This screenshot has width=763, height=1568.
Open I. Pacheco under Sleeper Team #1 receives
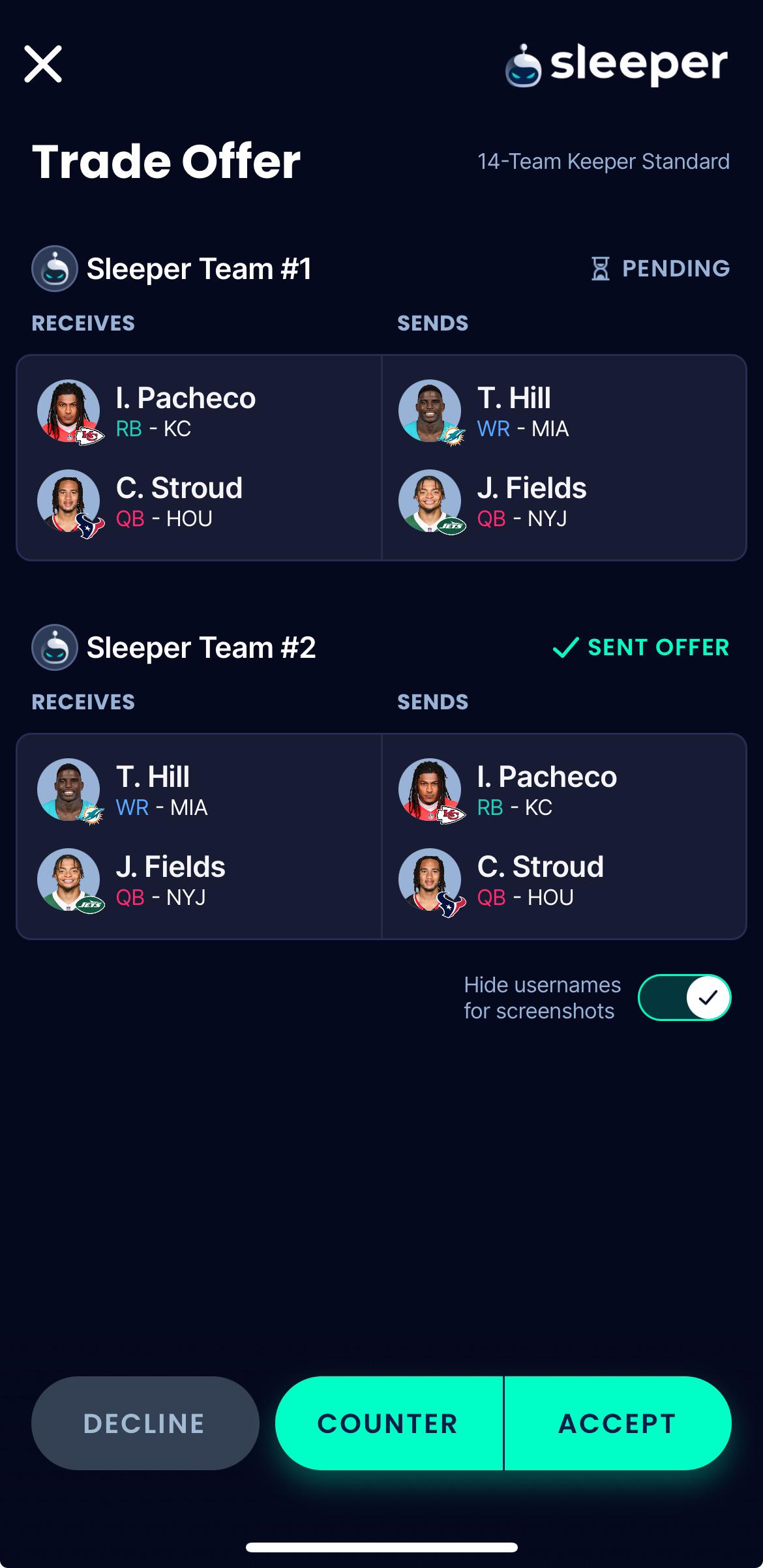(199, 412)
